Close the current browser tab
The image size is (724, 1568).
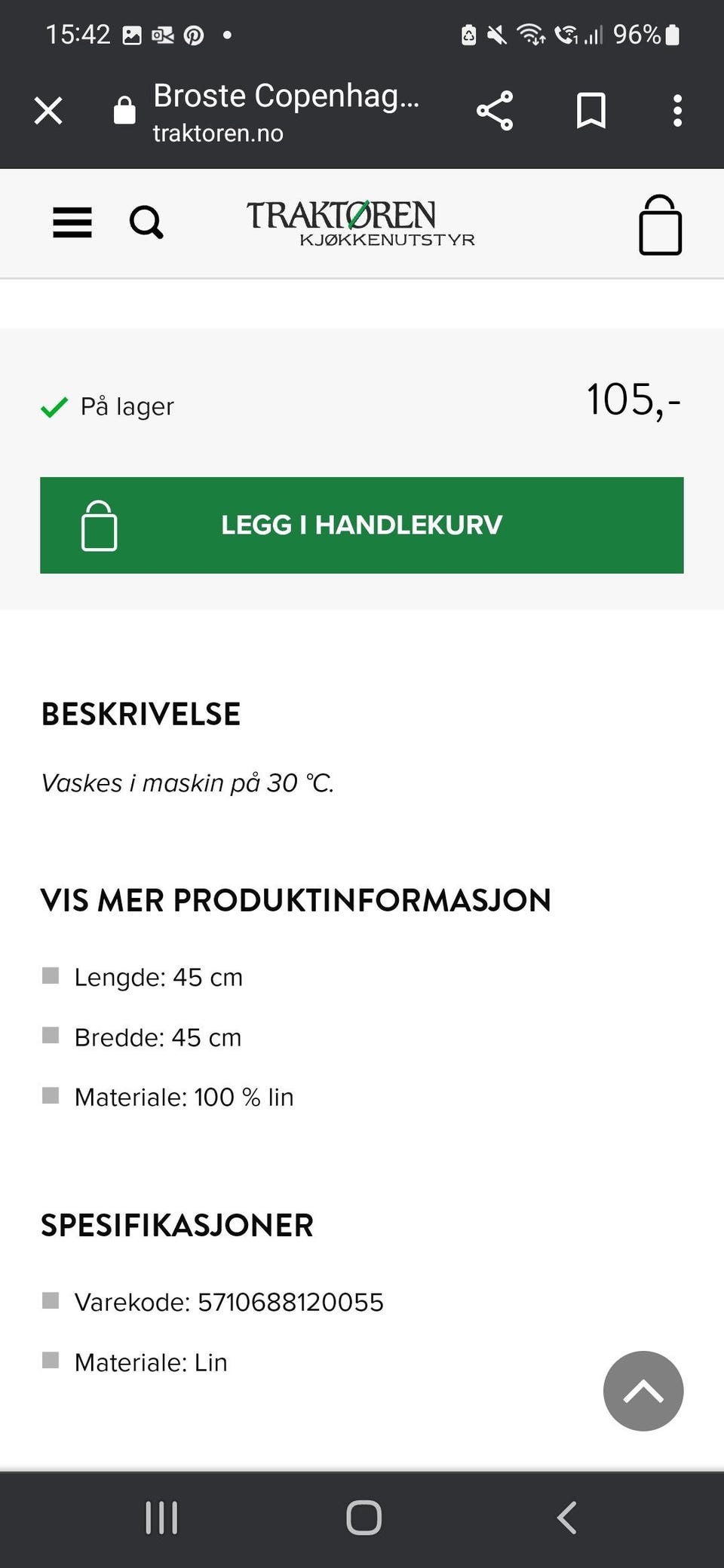pyautogui.click(x=48, y=111)
